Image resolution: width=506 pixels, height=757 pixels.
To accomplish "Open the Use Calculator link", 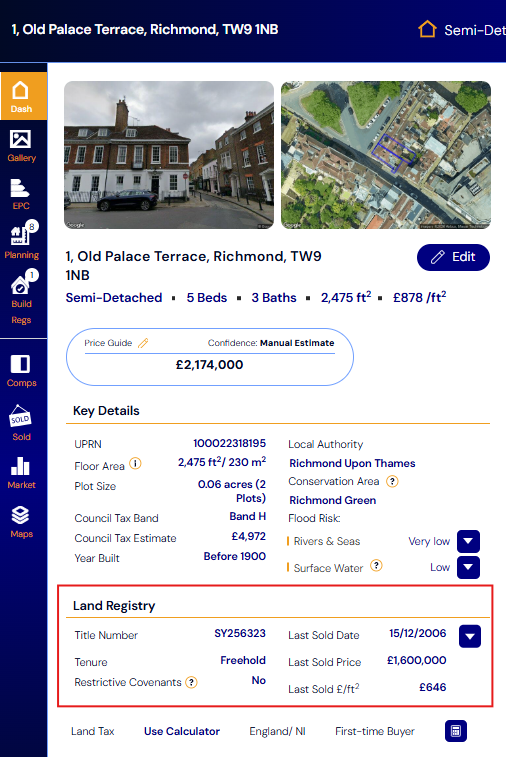I will (182, 731).
